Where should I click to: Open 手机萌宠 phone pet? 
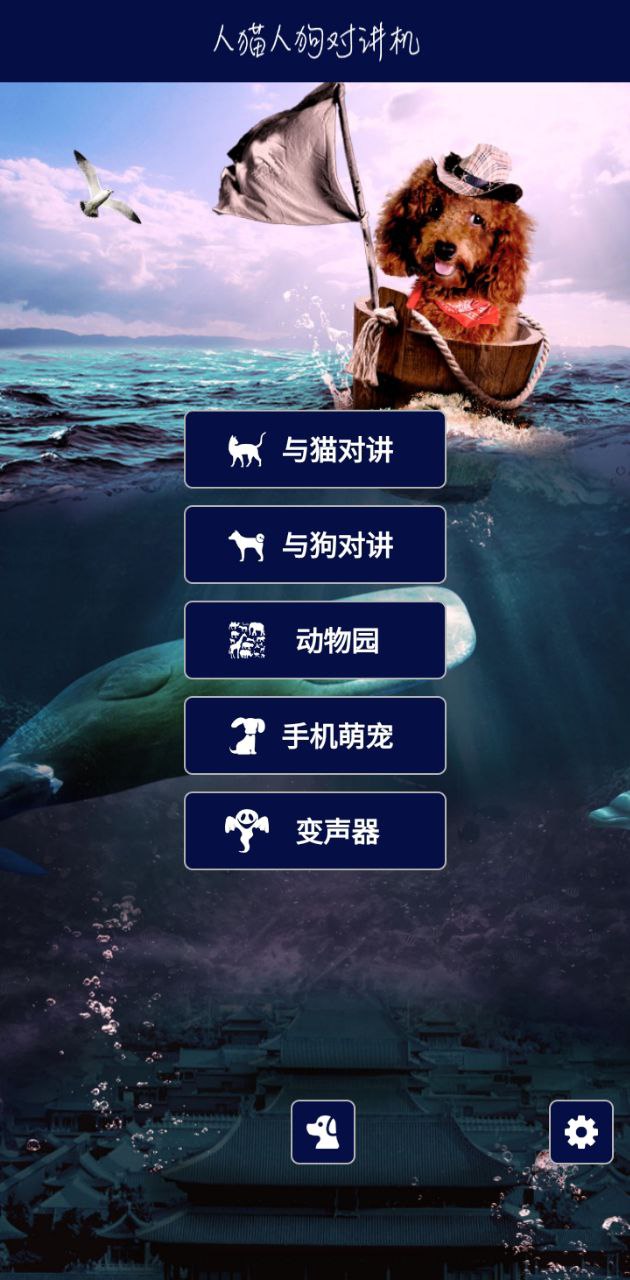(x=315, y=736)
